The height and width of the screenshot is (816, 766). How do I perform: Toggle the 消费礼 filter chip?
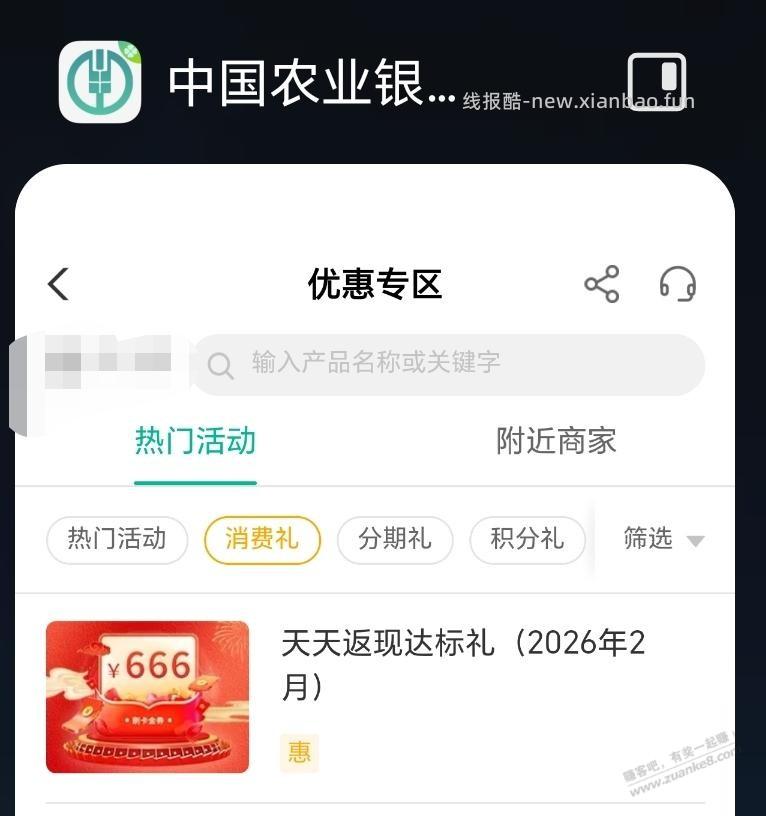pos(262,539)
